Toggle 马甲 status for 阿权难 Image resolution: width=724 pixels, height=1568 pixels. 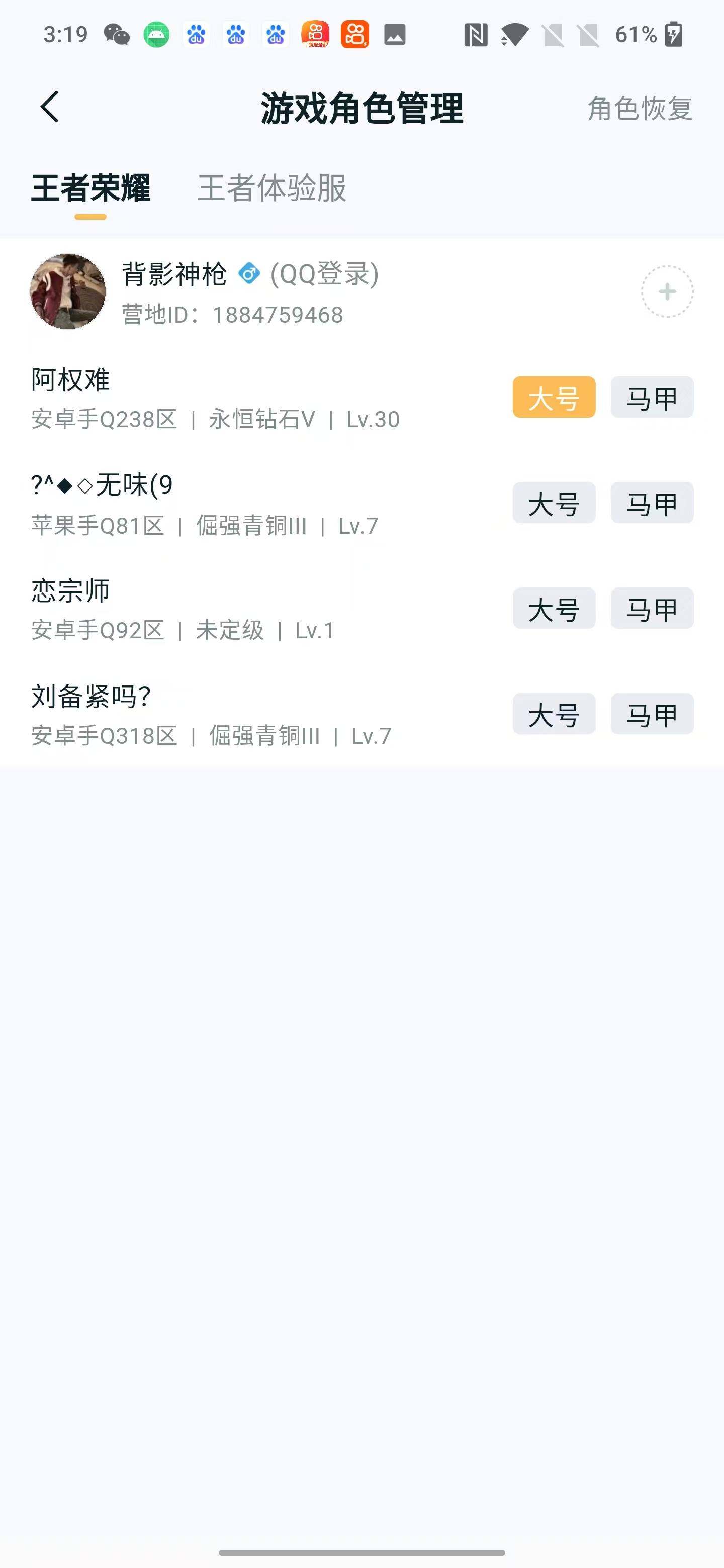pos(652,397)
